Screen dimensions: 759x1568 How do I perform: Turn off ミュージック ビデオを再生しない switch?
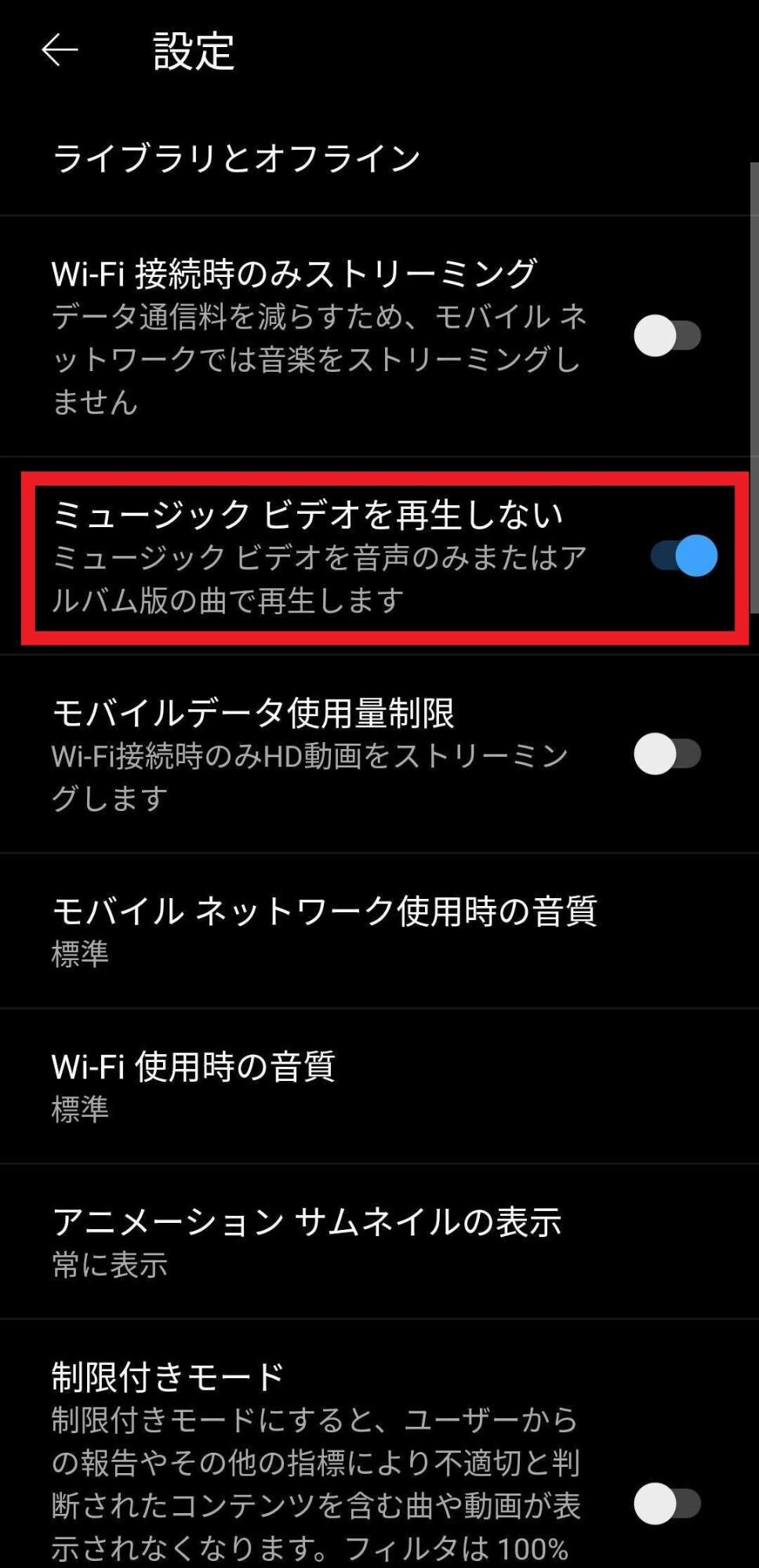(684, 555)
